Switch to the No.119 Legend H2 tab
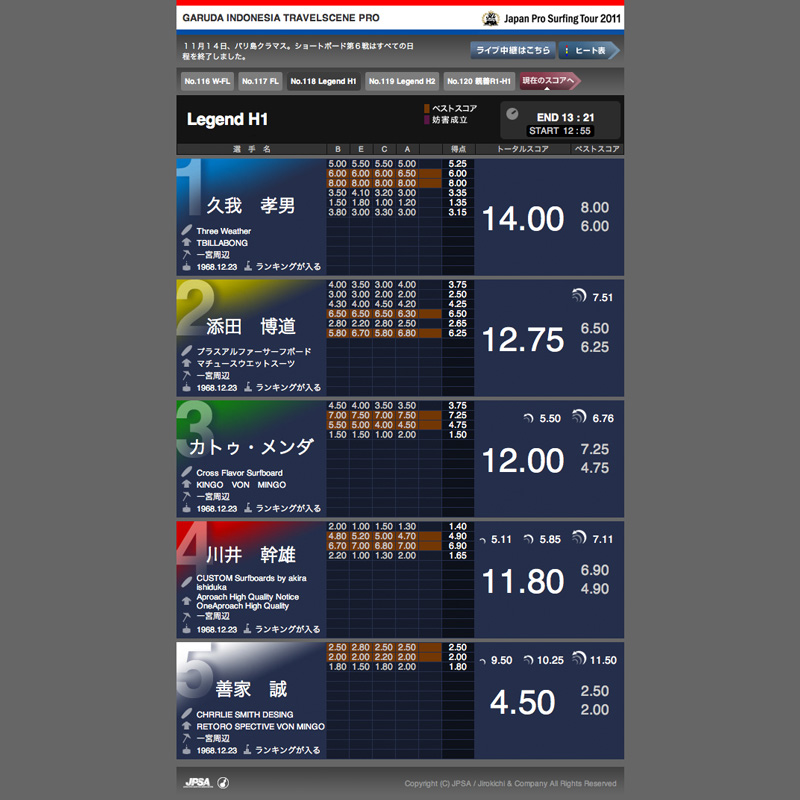Viewport: 800px width, 800px height. pos(401,81)
